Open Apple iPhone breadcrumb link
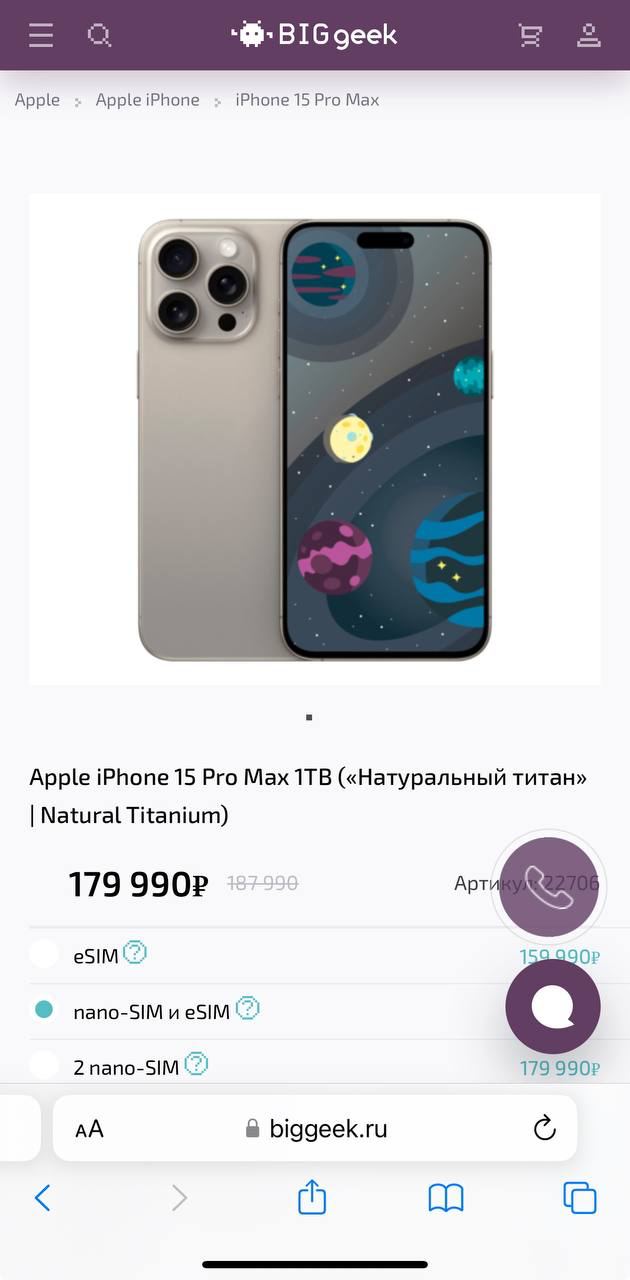This screenshot has width=630, height=1280. tap(147, 100)
